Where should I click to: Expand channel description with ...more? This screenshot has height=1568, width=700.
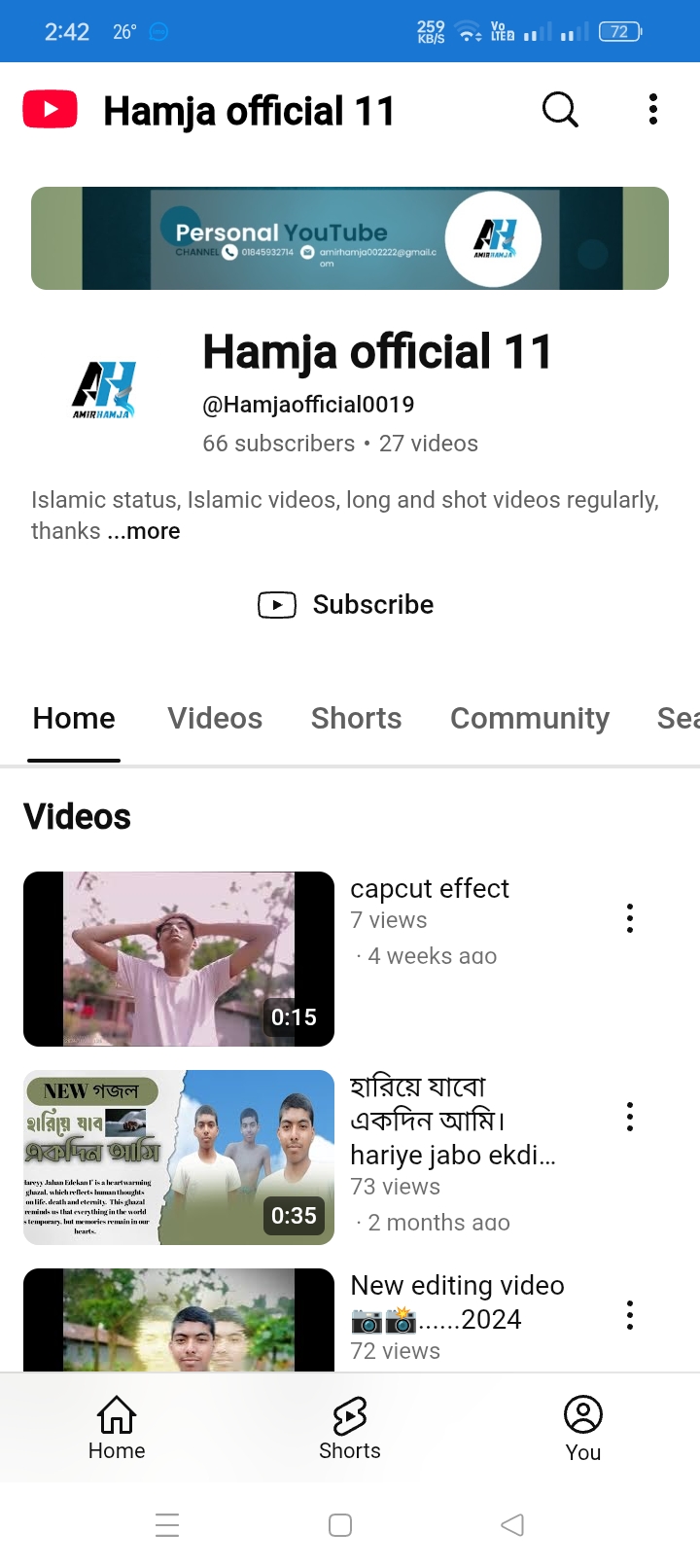[x=144, y=531]
